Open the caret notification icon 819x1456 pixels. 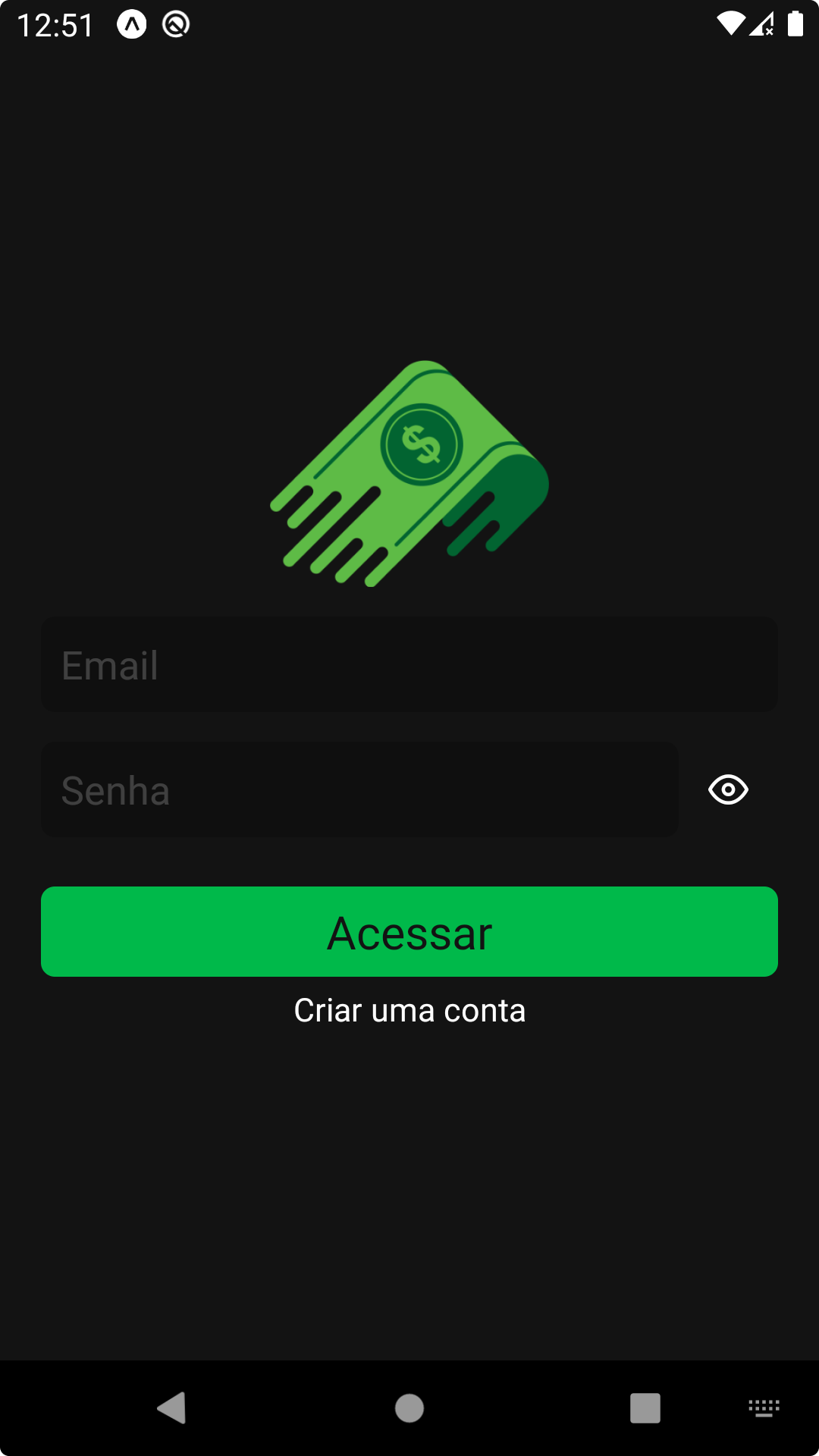[132, 25]
